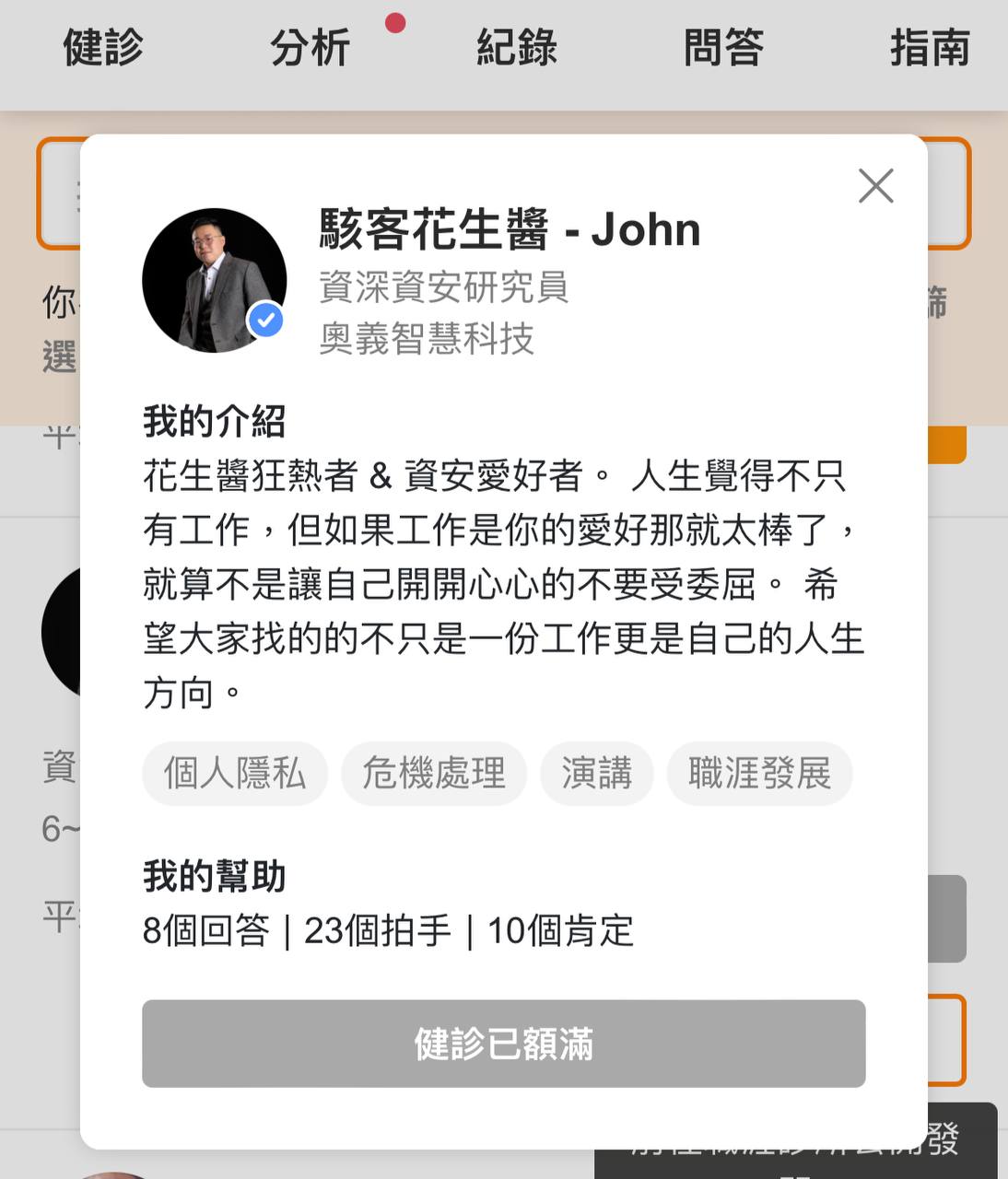Switch to the 健診 tab
Viewport: 1008px width, 1179px height.
(103, 48)
